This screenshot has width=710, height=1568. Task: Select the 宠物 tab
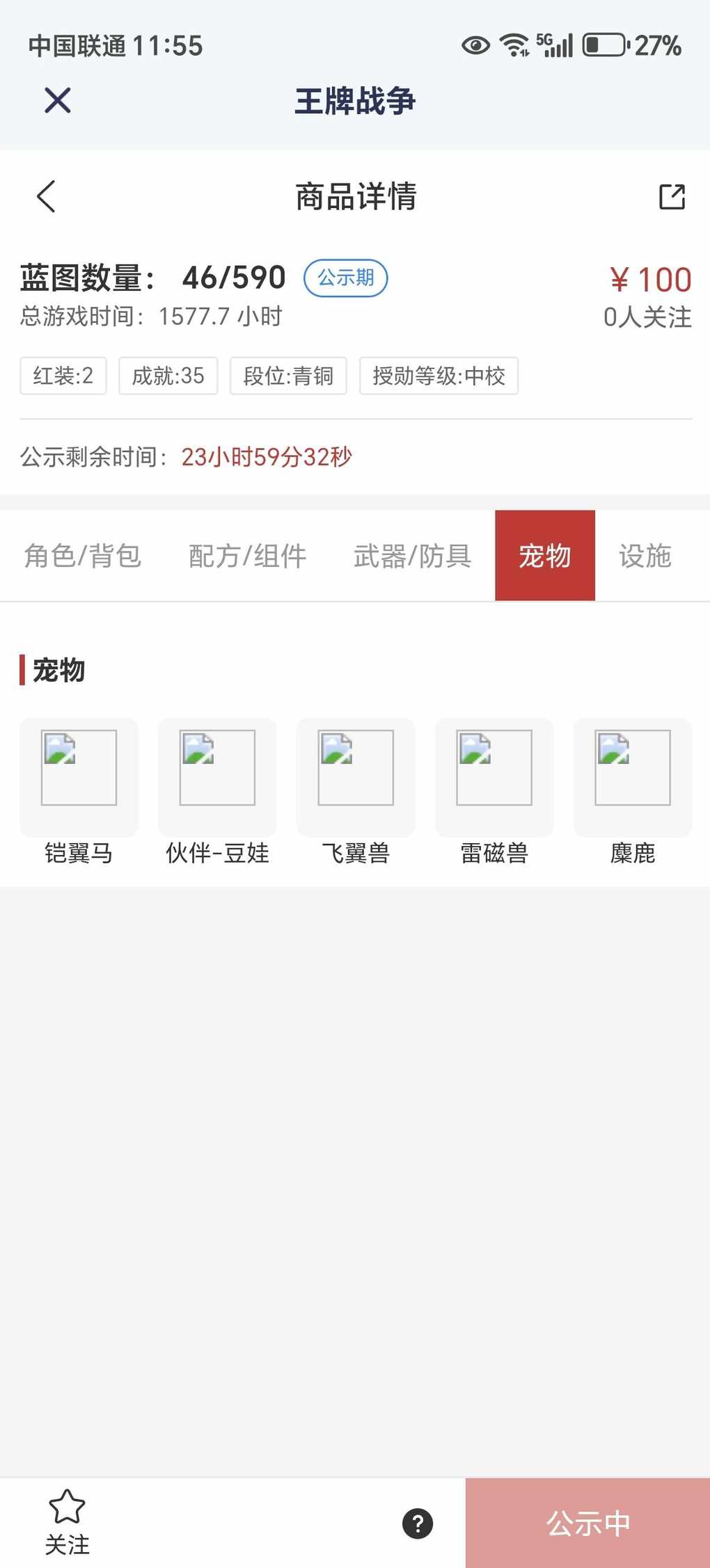545,556
